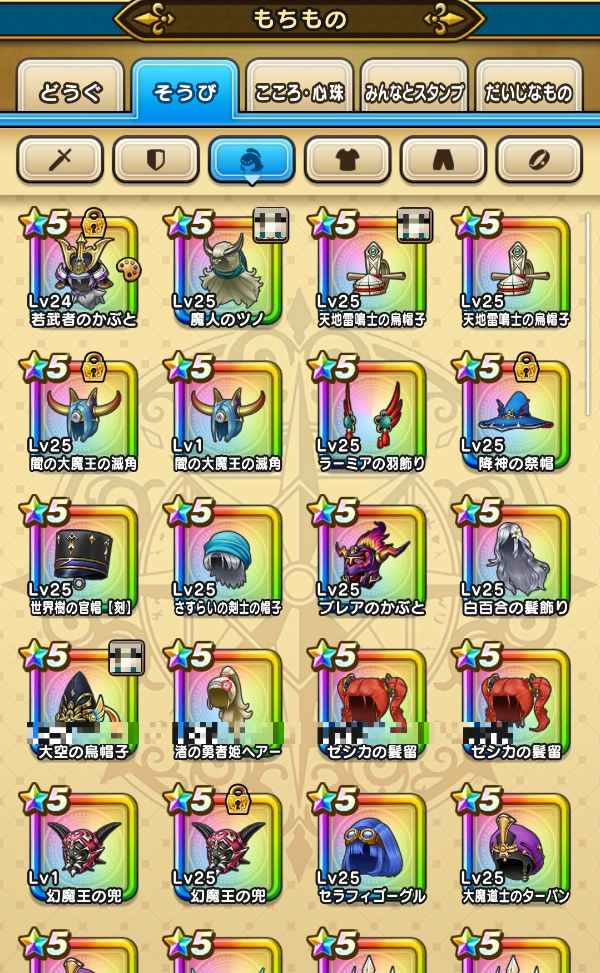
Task: Filter equipment by weapon sword icon
Action: click(x=60, y=159)
